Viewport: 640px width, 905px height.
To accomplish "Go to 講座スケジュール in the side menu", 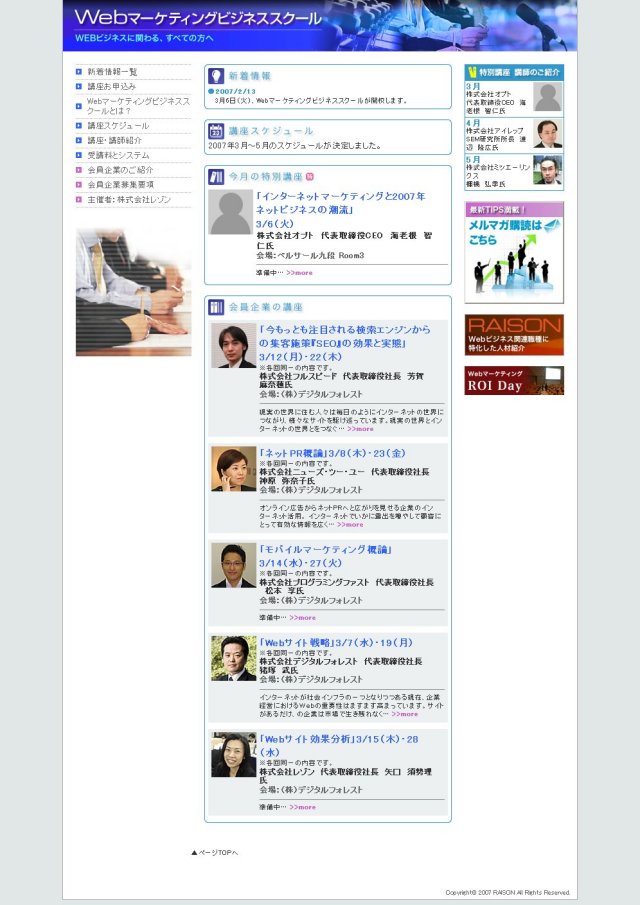I will [118, 126].
